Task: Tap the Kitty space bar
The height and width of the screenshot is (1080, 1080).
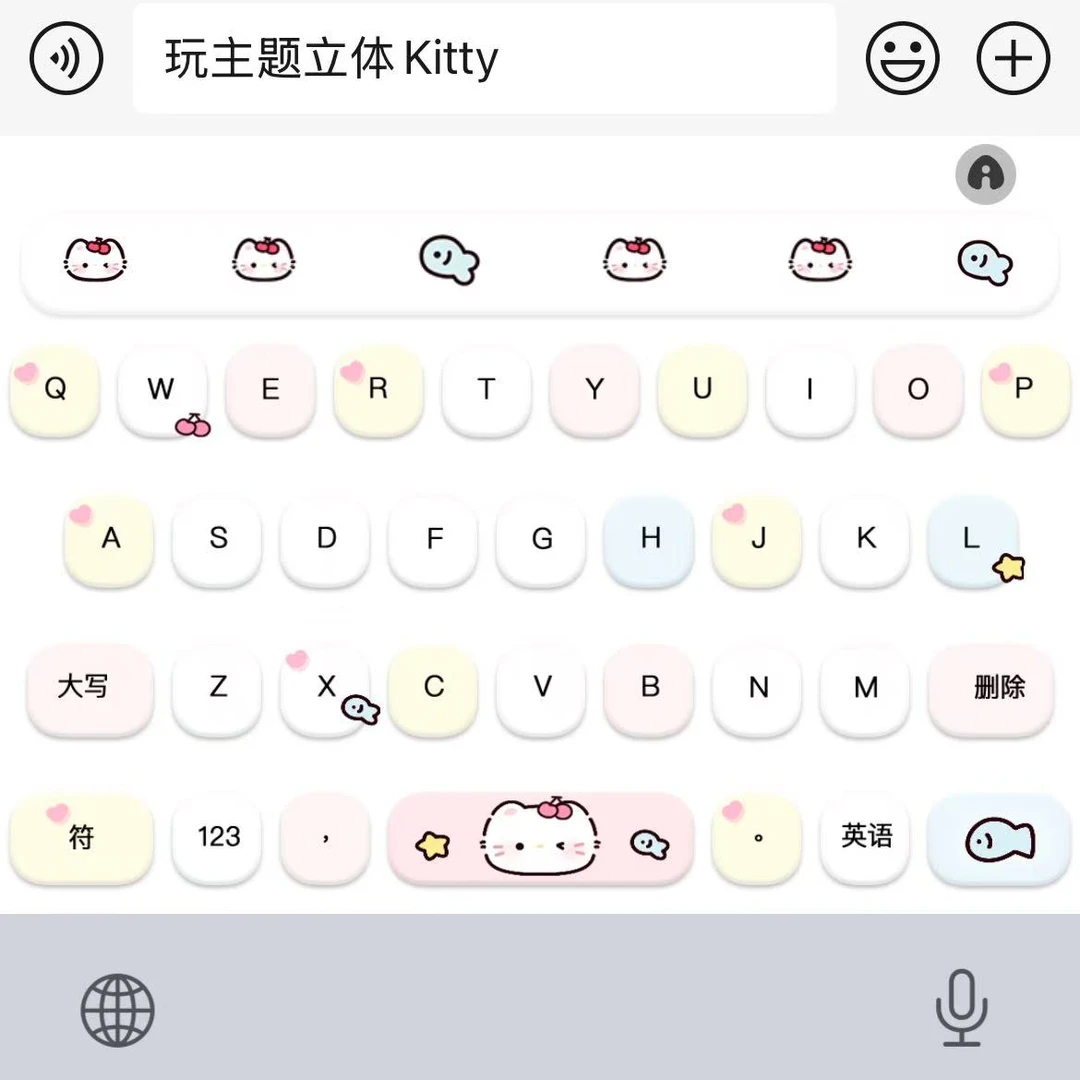Action: point(540,839)
